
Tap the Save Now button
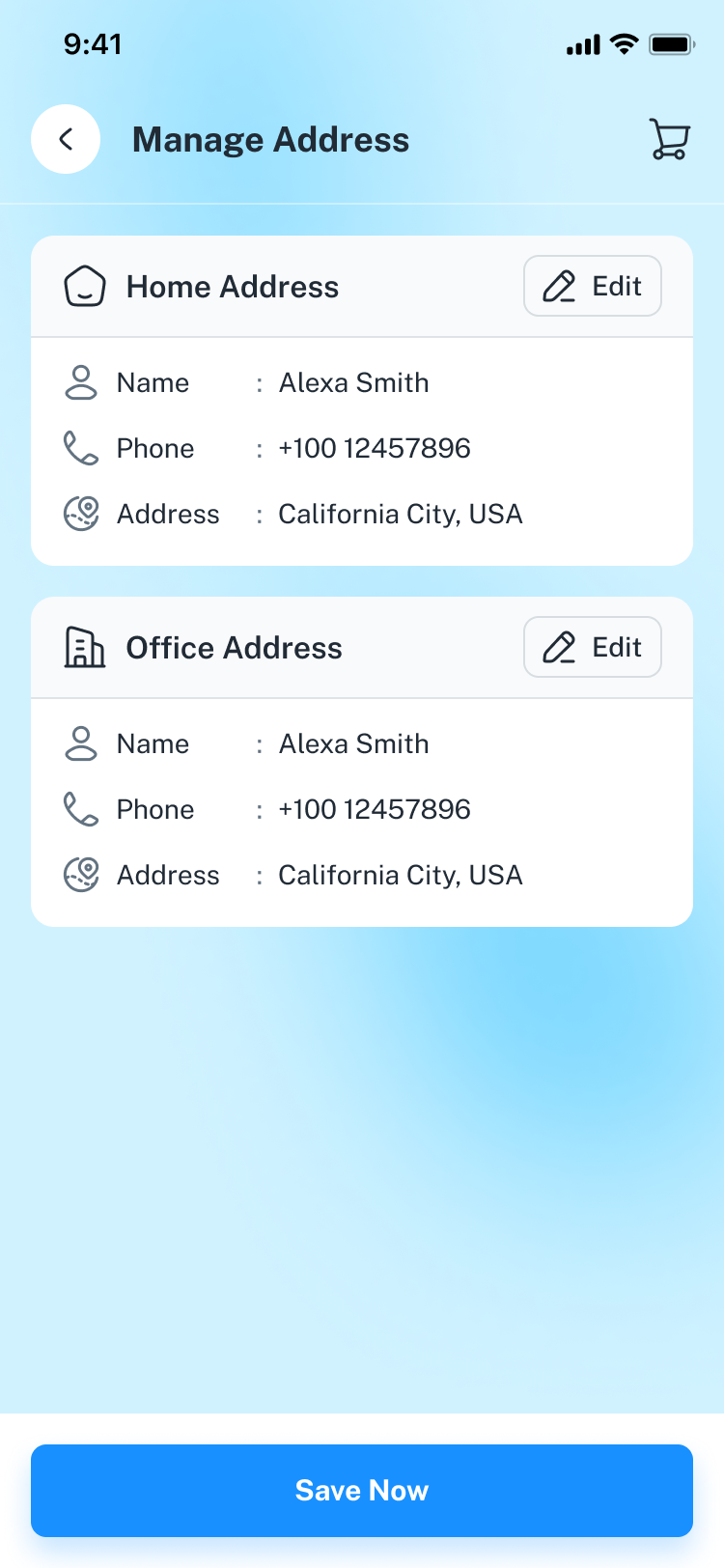click(362, 1490)
